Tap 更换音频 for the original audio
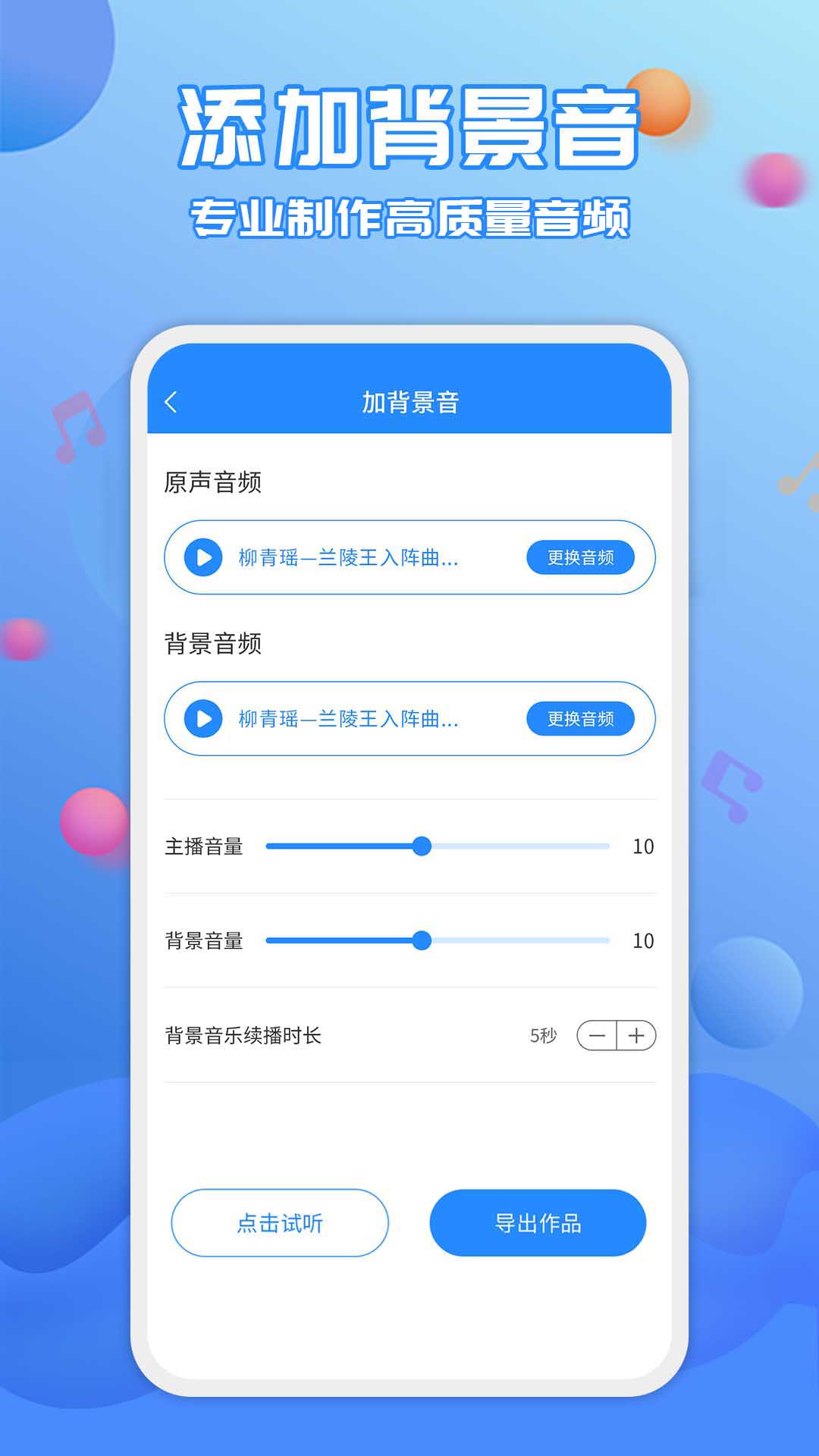 pyautogui.click(x=579, y=557)
